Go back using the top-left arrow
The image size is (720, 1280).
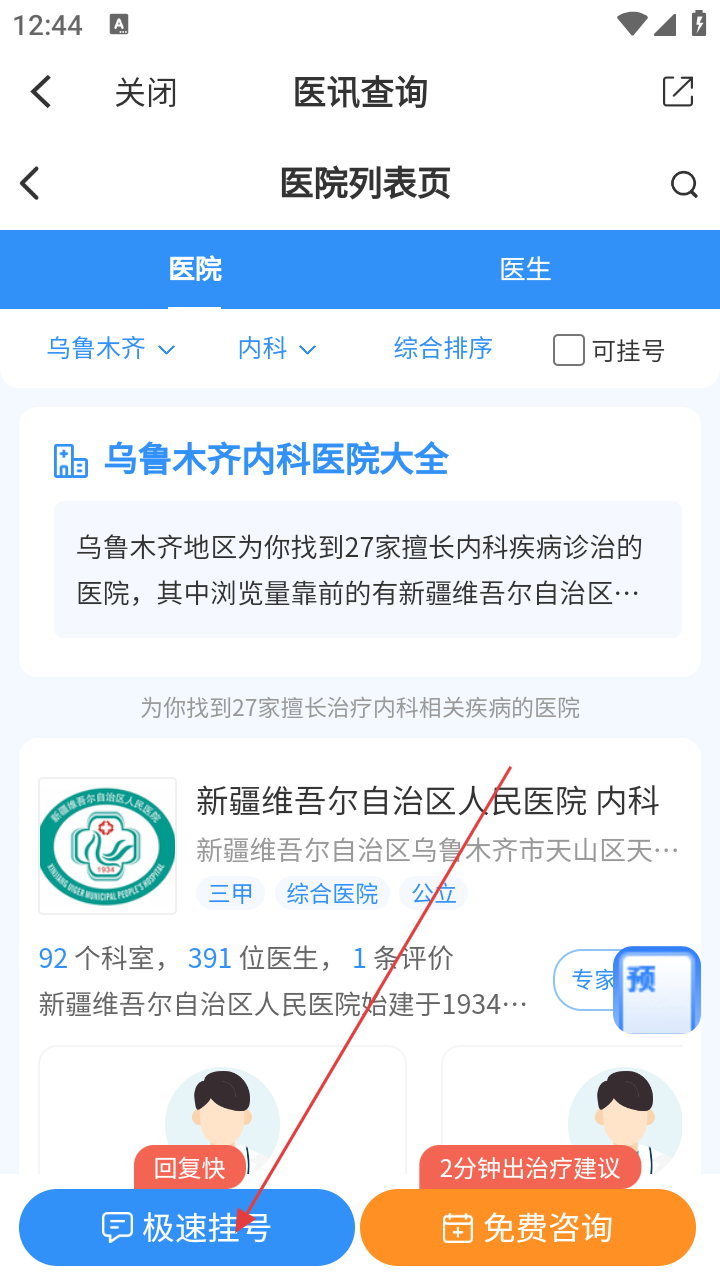point(40,92)
